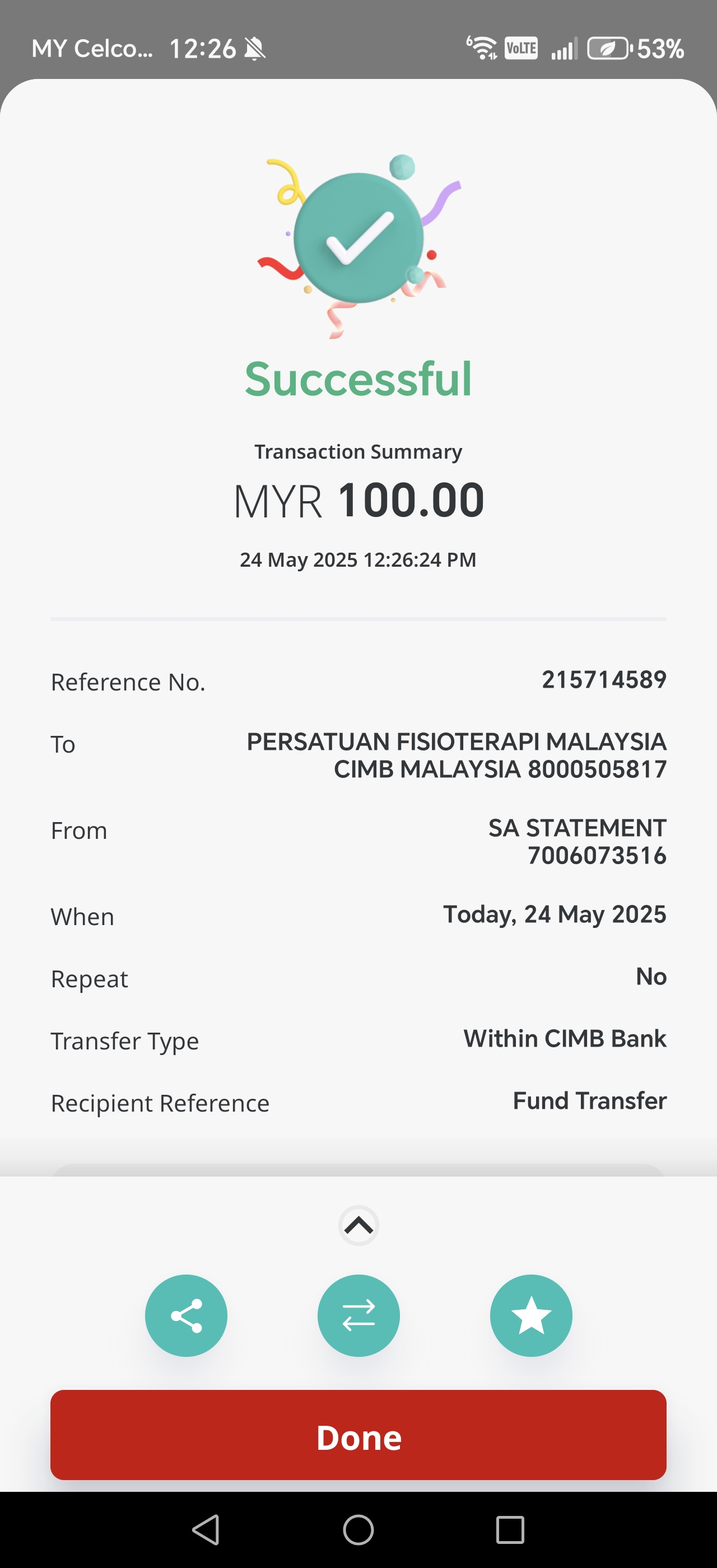This screenshot has height=1568, width=717.
Task: Tap the transfer again arrows icon
Action: pyautogui.click(x=358, y=1315)
